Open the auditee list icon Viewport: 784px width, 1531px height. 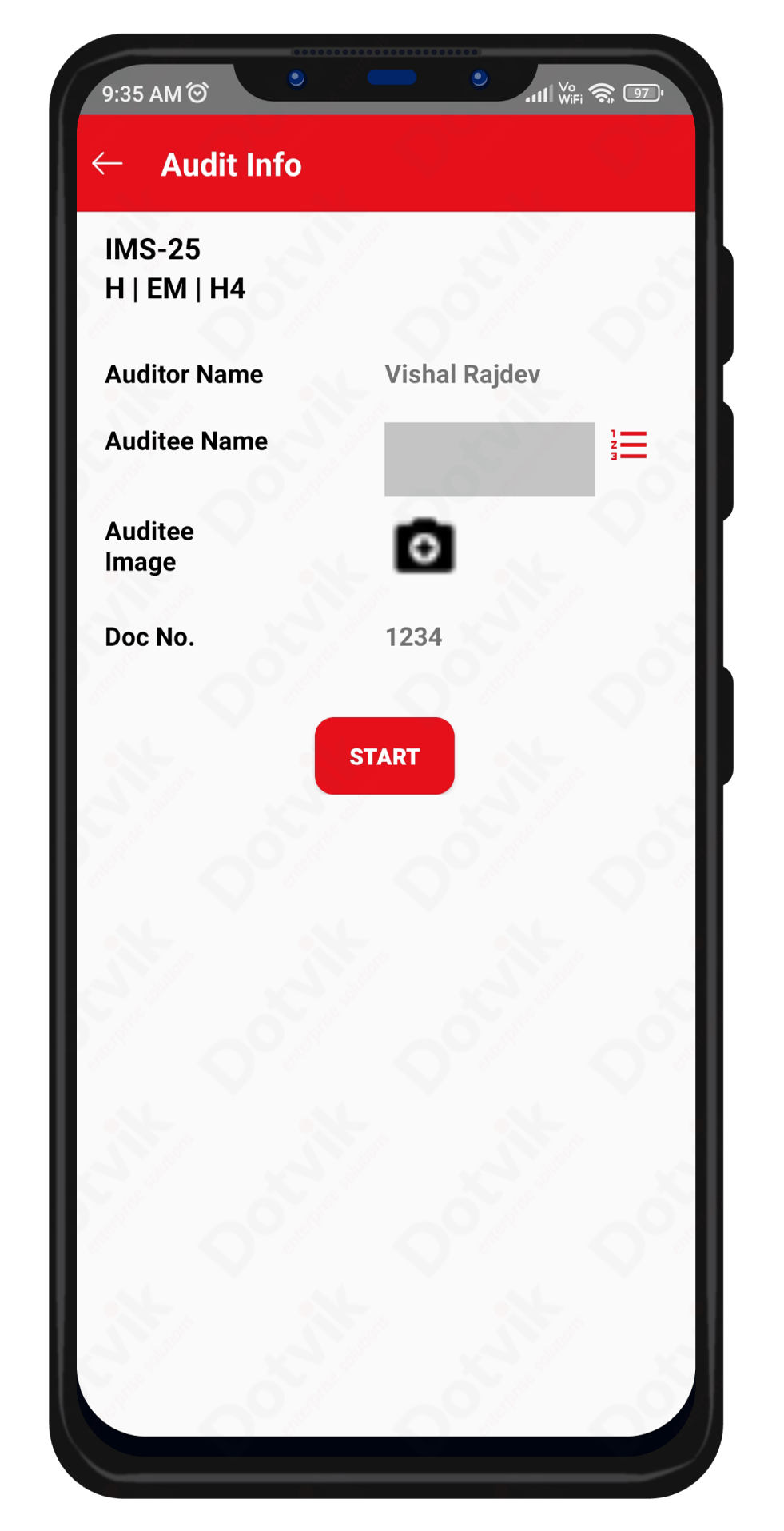[x=629, y=445]
